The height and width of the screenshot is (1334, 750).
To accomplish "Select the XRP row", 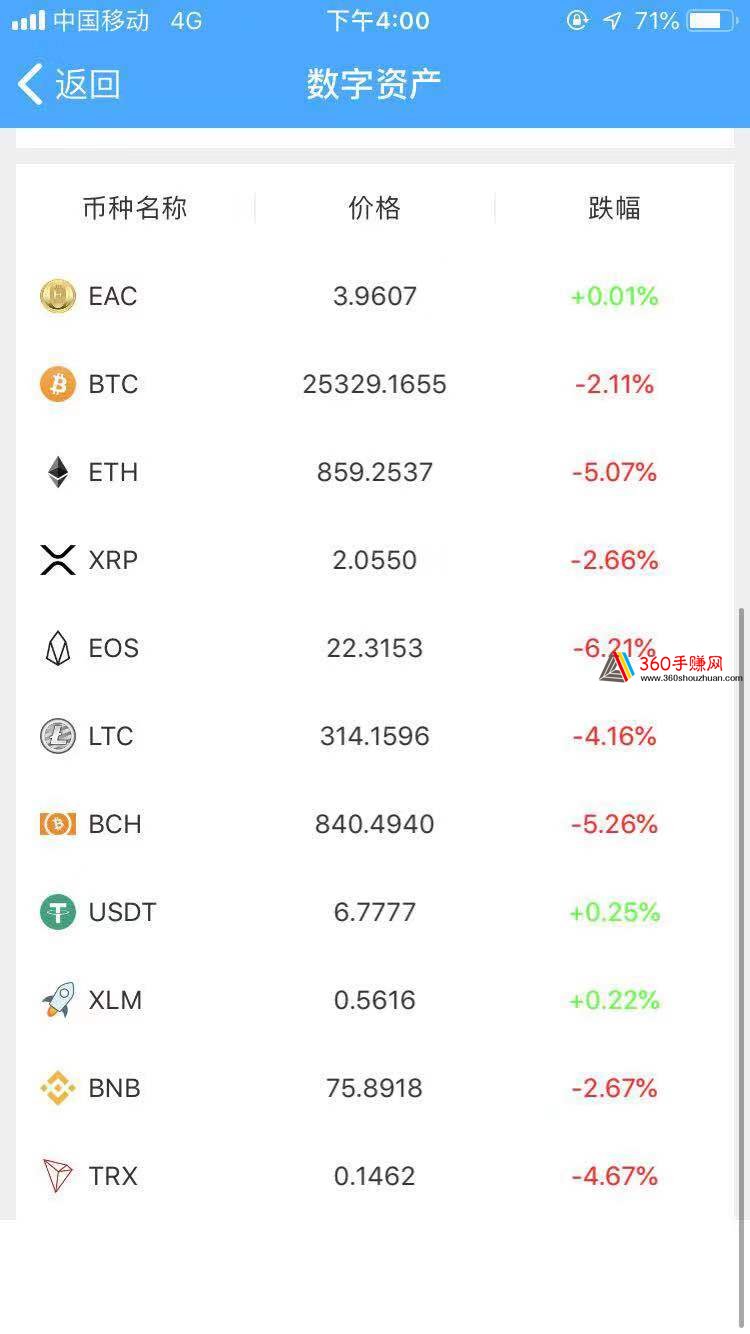I will pos(375,560).
